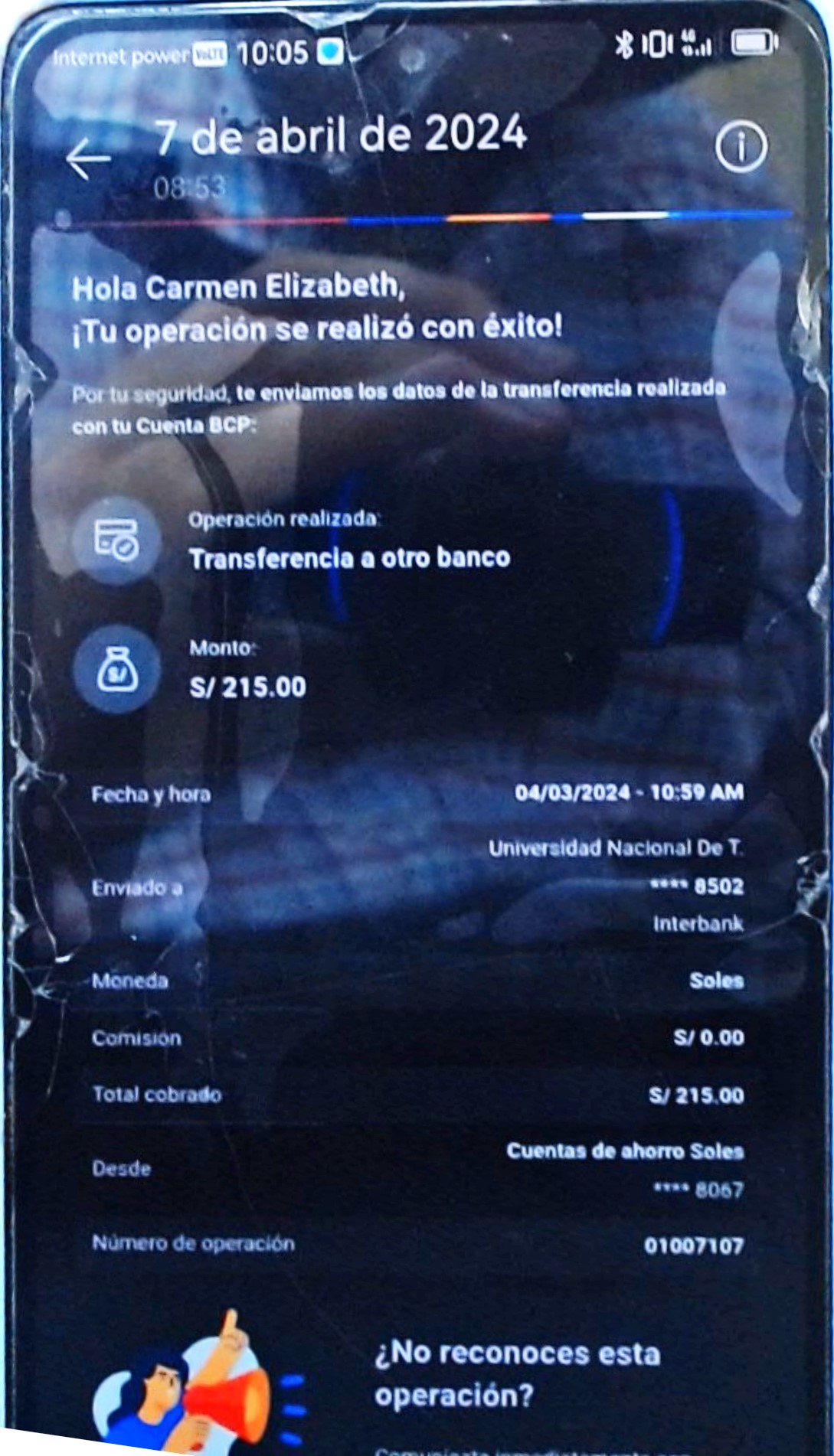Open the info icon for details
Image resolution: width=834 pixels, height=1456 pixels.
tap(741, 147)
